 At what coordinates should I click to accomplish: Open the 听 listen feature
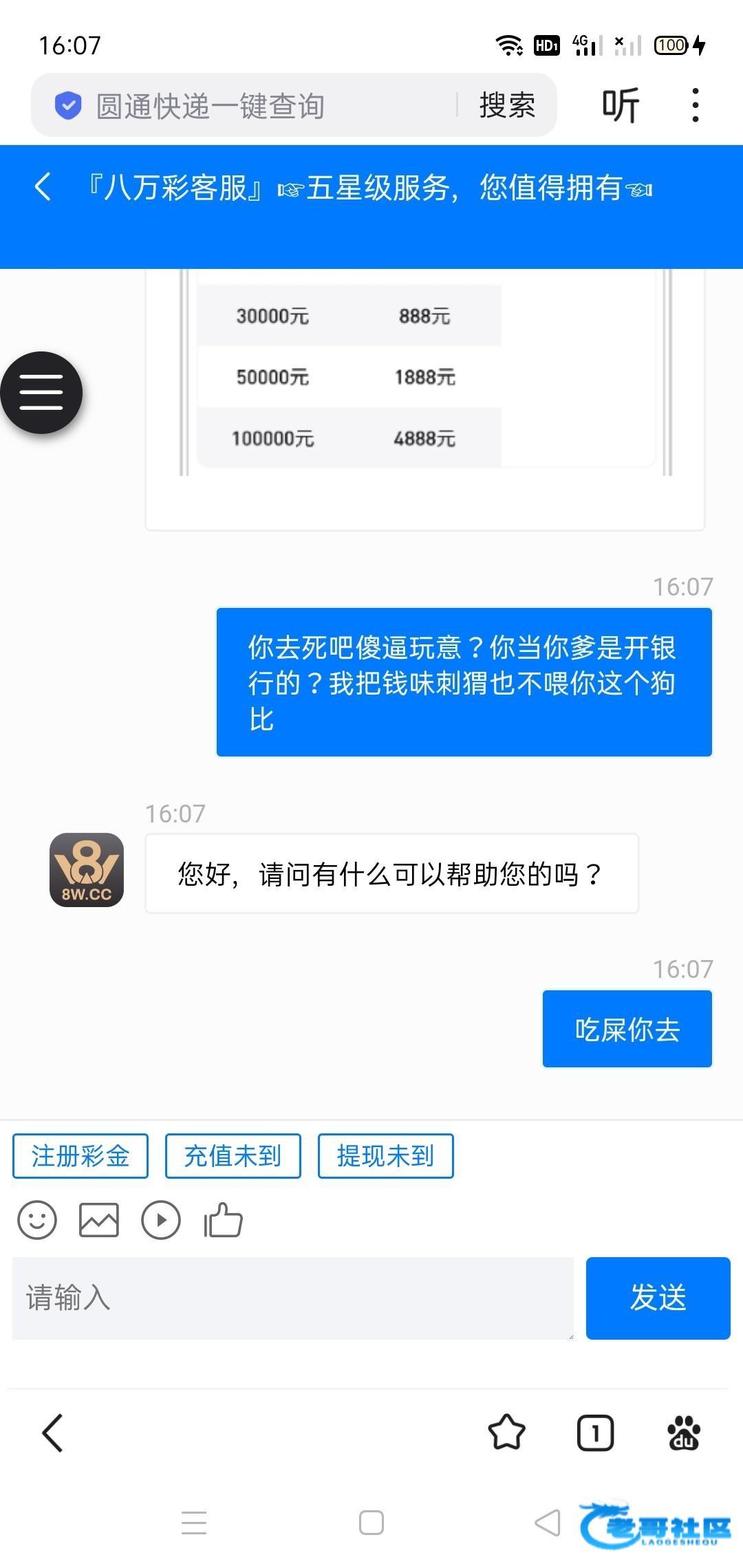click(621, 105)
